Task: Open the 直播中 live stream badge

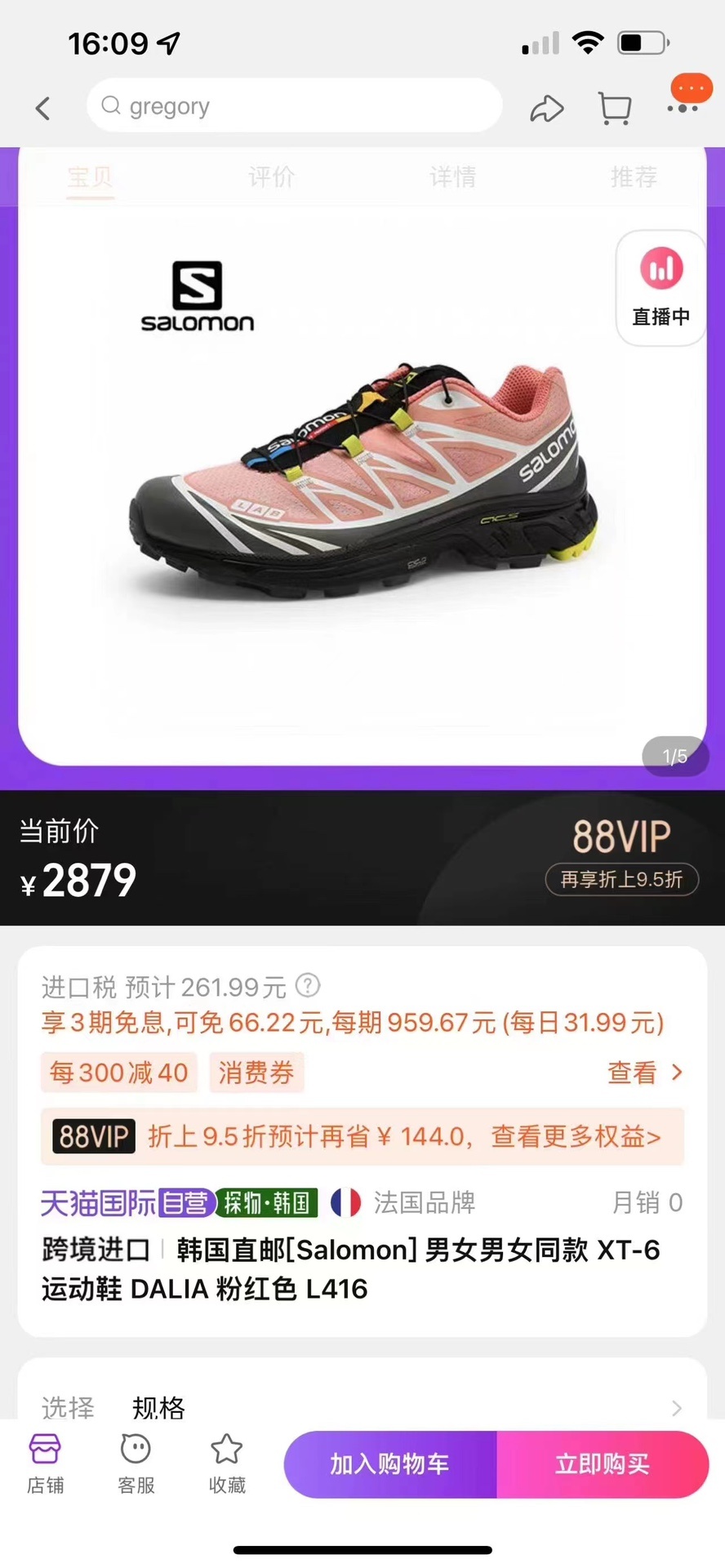Action: tap(661, 287)
